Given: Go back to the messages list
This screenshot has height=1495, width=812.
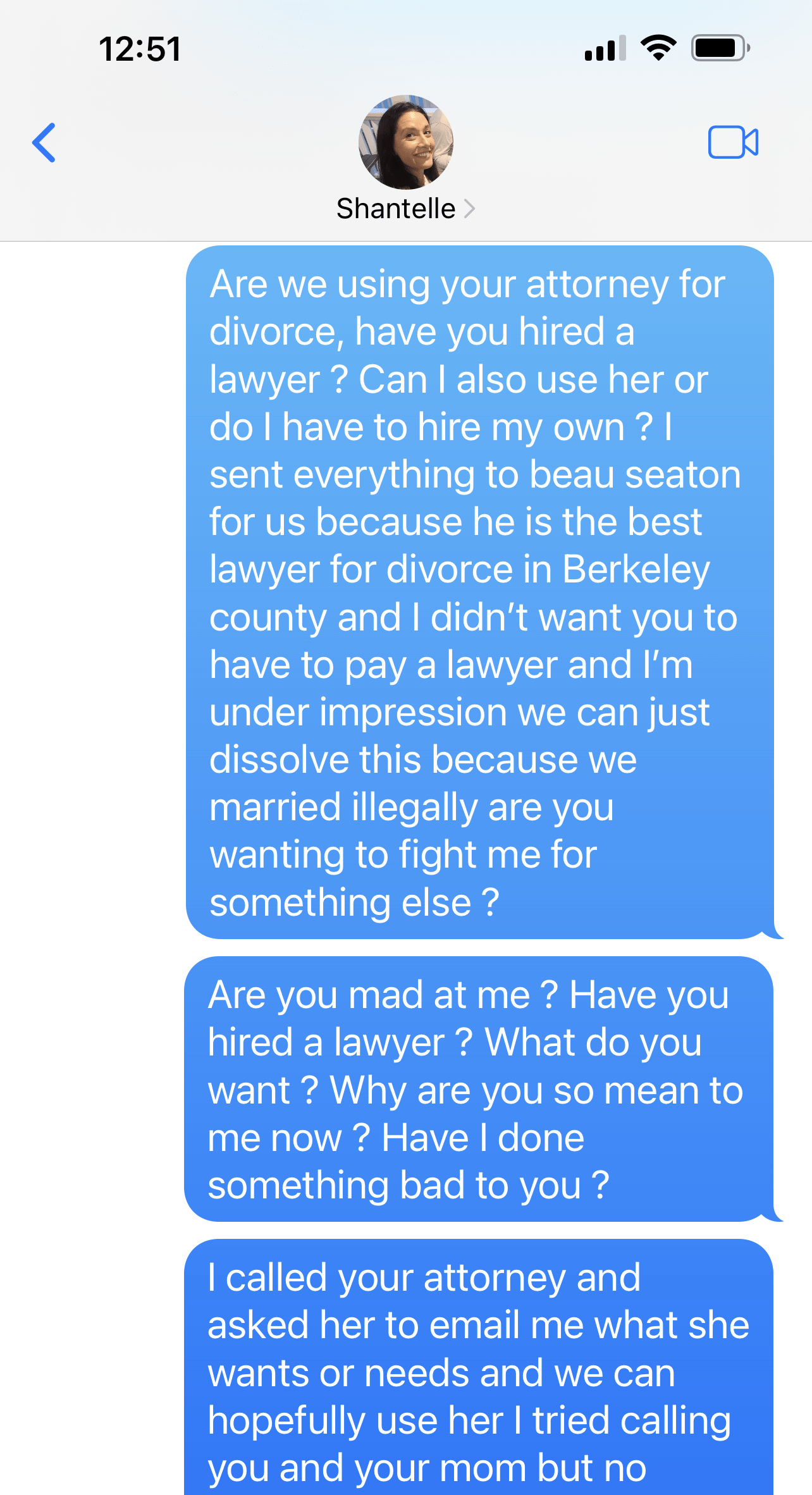Looking at the screenshot, I should tap(44, 143).
